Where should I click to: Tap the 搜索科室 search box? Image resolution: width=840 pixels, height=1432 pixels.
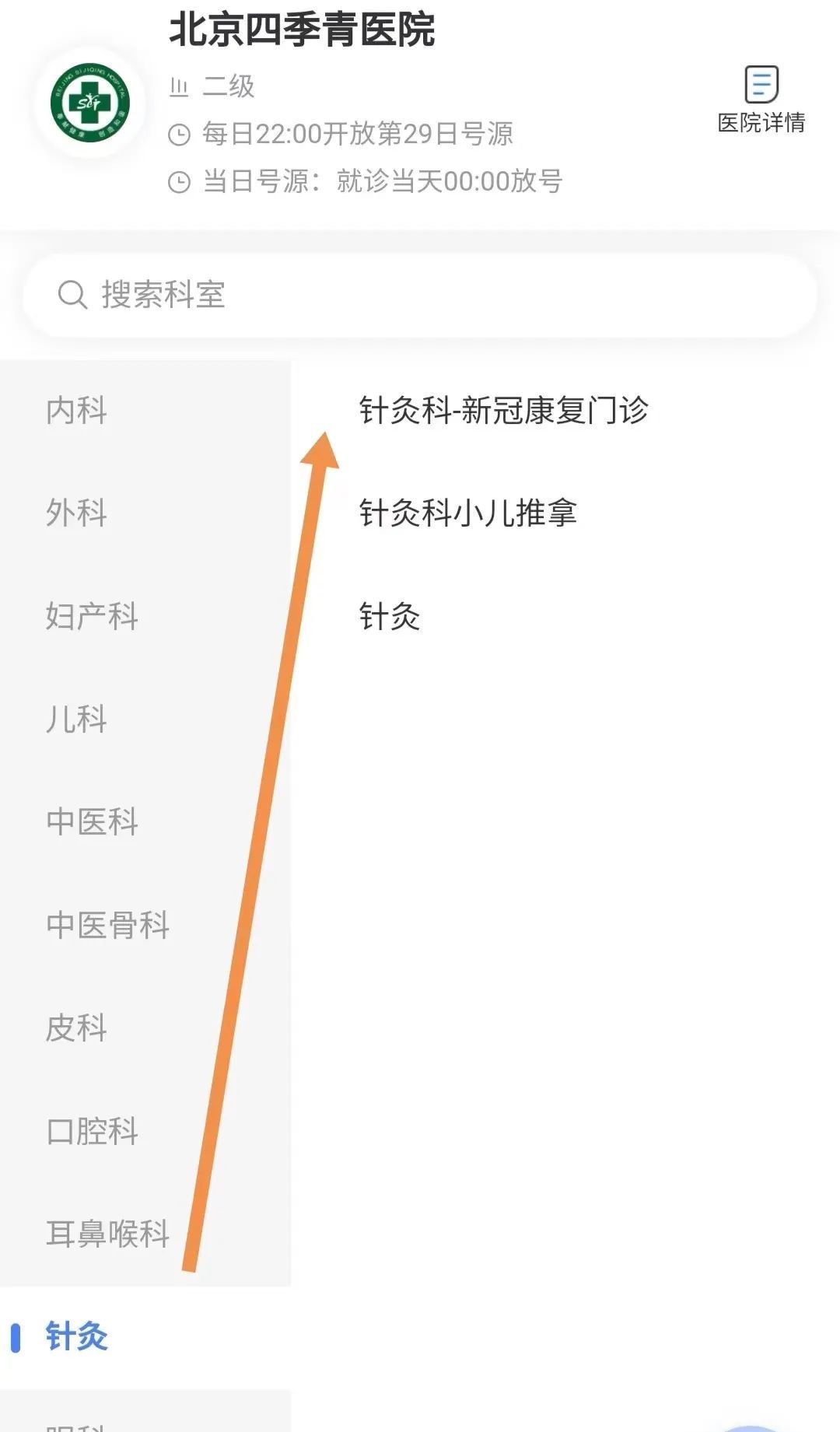[x=420, y=295]
